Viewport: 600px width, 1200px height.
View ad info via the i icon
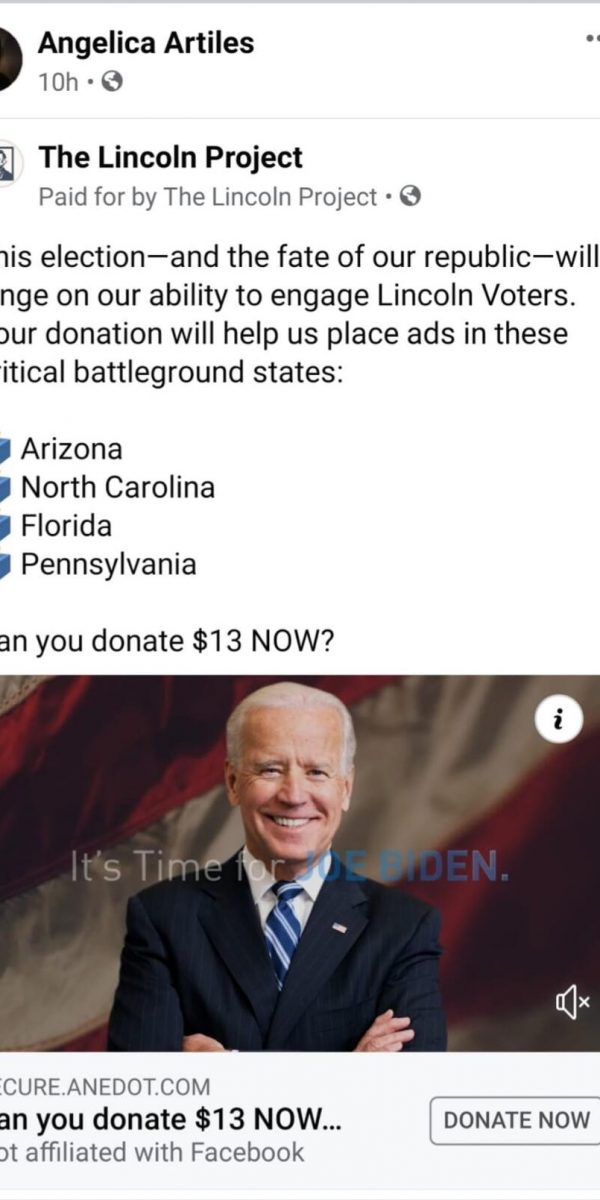coord(560,719)
